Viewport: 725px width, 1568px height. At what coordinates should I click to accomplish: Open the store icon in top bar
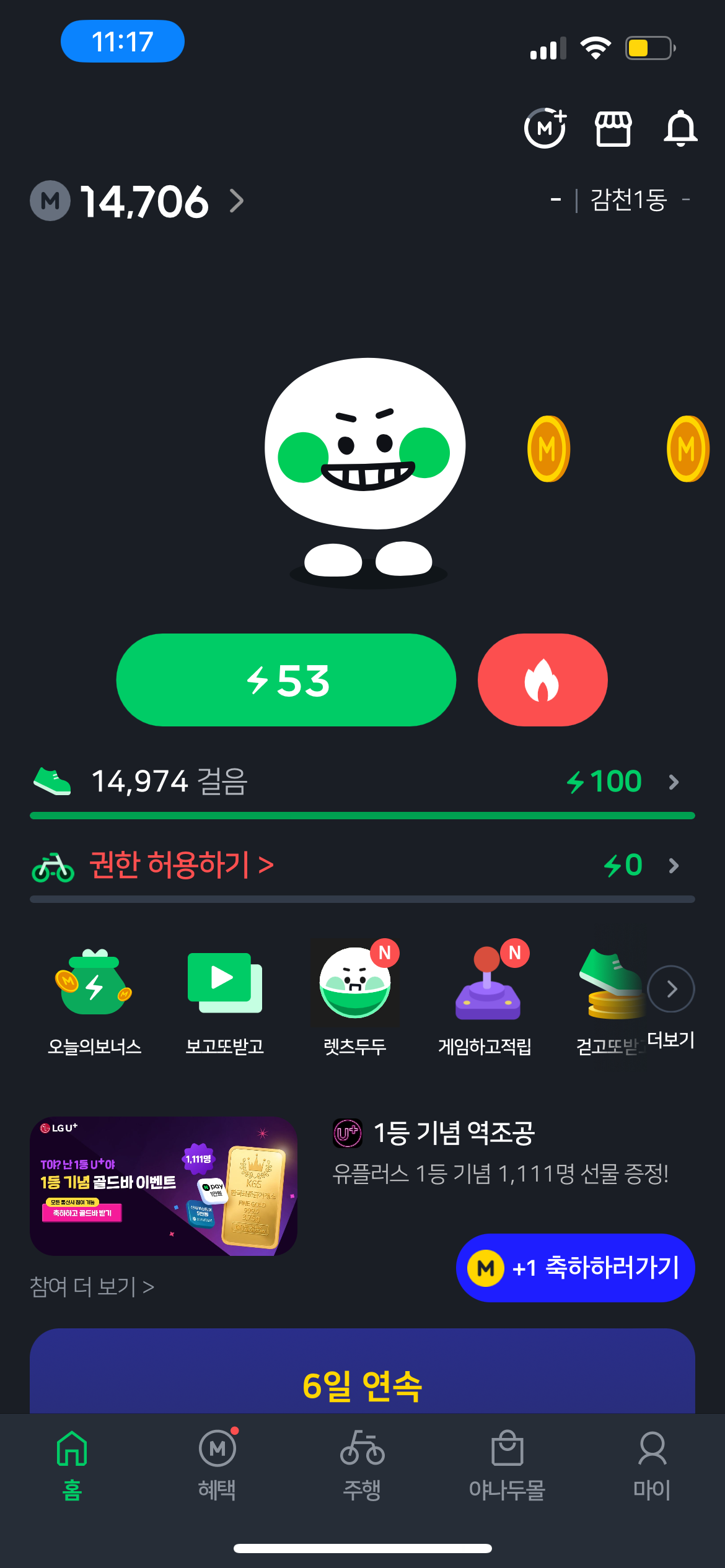pos(613,129)
